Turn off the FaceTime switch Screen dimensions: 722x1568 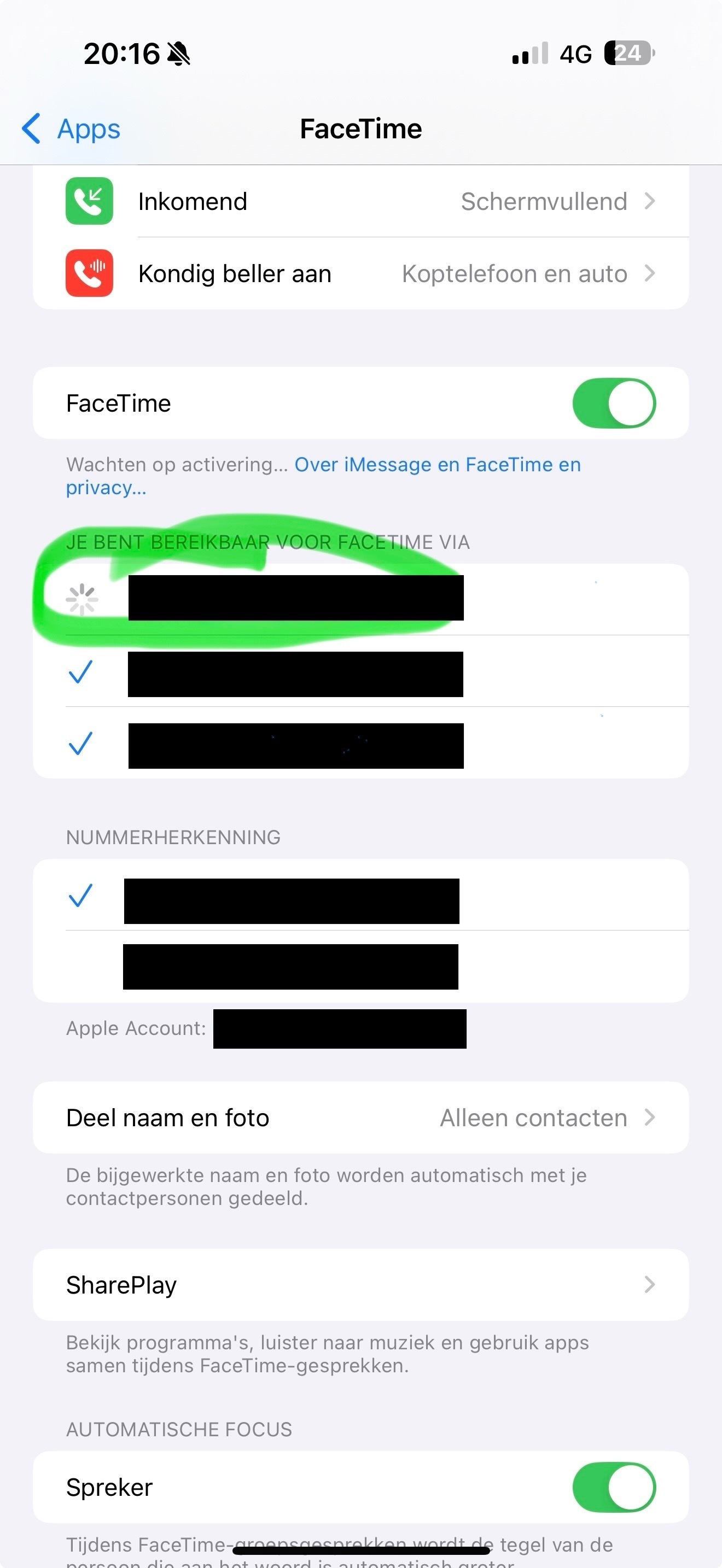click(613, 403)
